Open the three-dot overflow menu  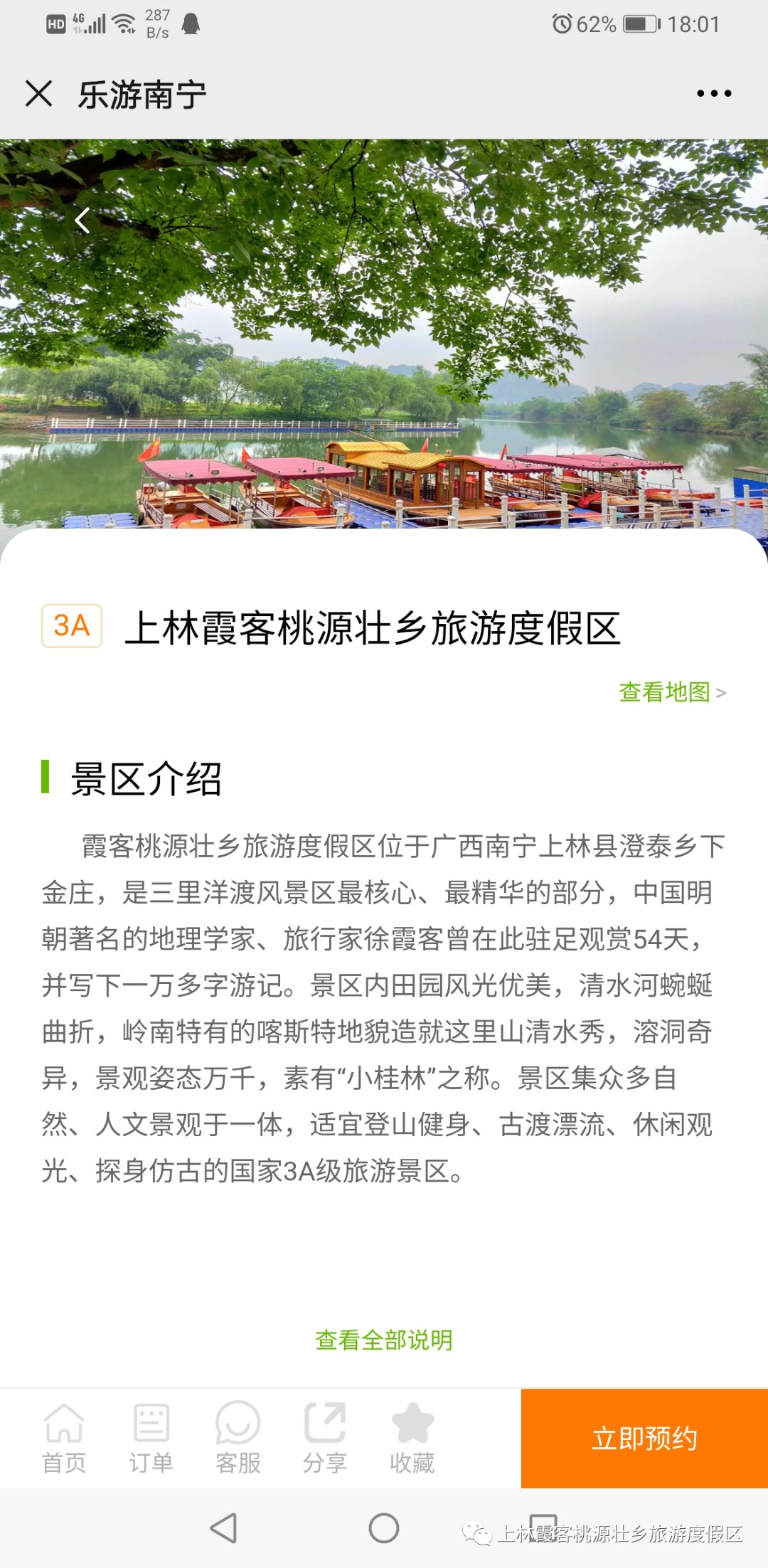714,93
